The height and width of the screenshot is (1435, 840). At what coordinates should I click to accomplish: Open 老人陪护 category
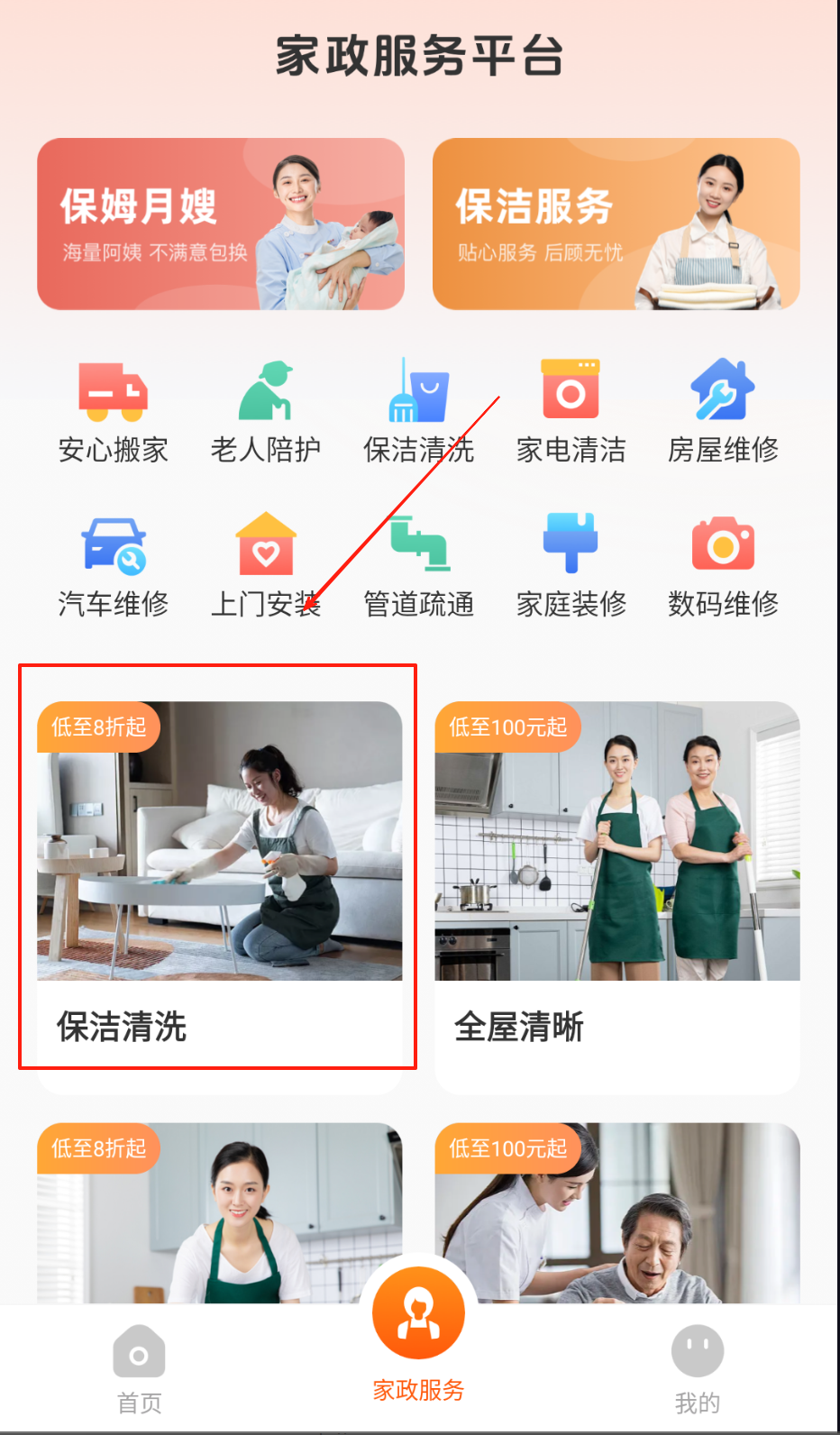(266, 412)
